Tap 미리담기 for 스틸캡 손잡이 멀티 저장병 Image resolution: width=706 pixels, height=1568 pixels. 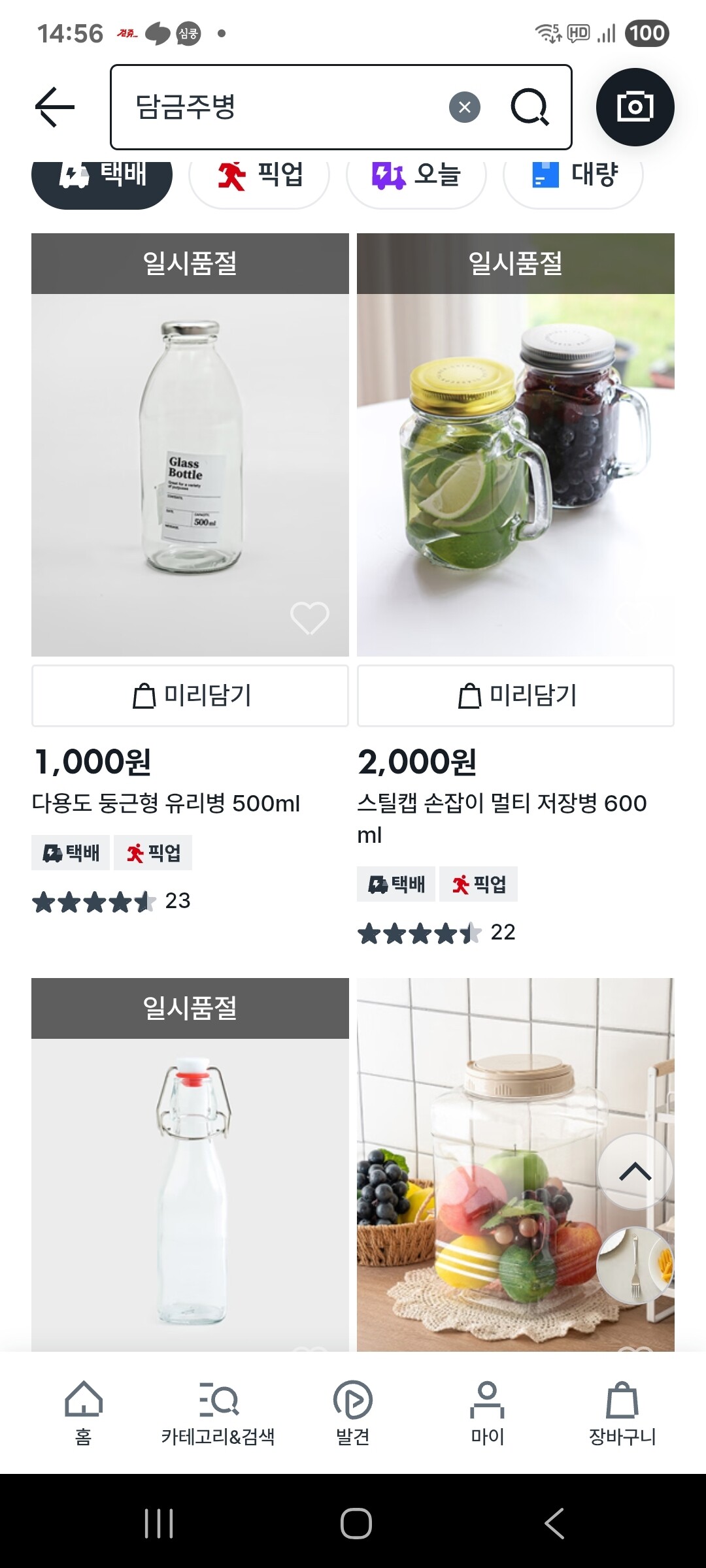[516, 696]
